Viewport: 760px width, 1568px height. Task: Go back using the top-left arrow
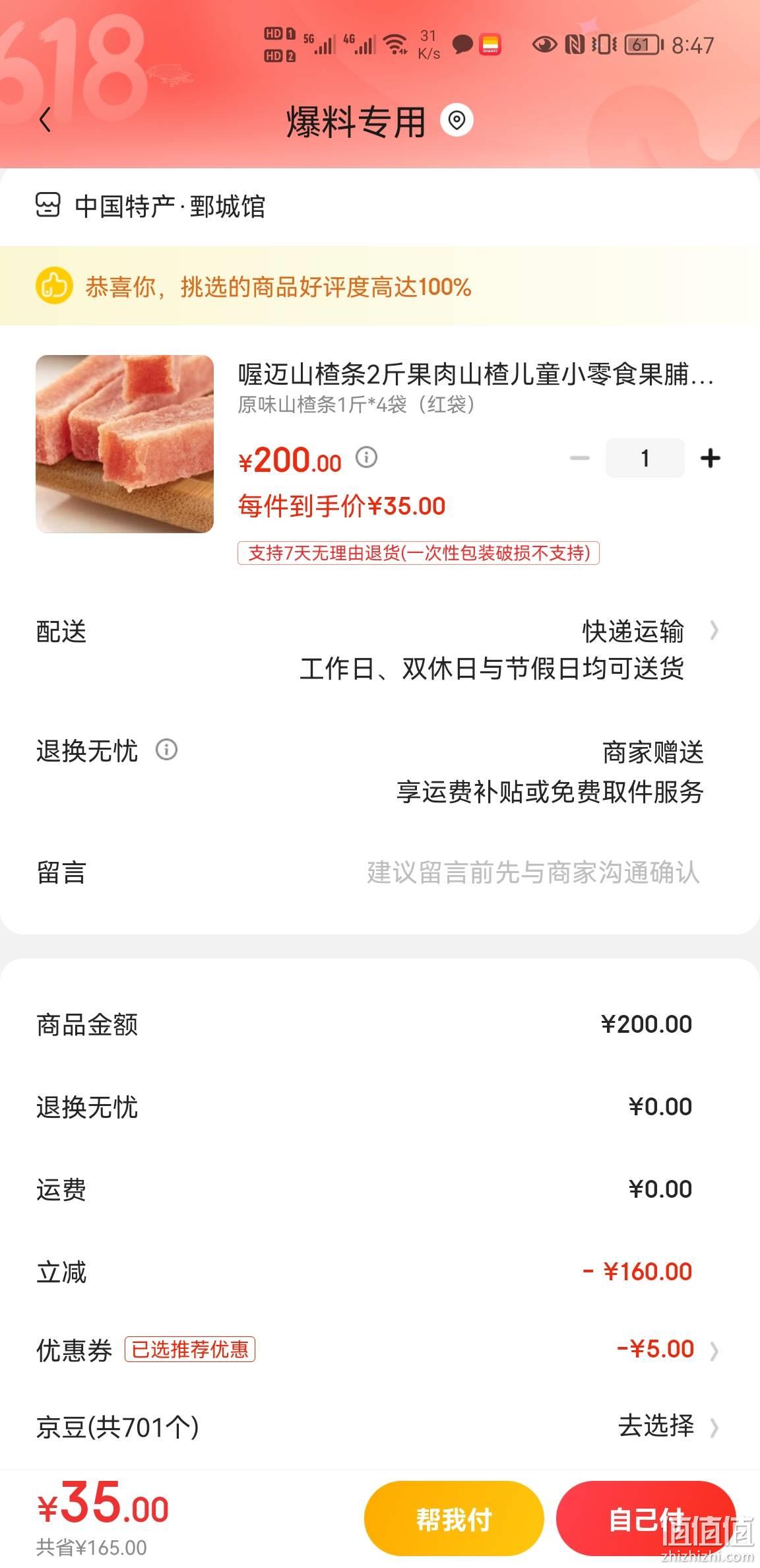point(45,120)
